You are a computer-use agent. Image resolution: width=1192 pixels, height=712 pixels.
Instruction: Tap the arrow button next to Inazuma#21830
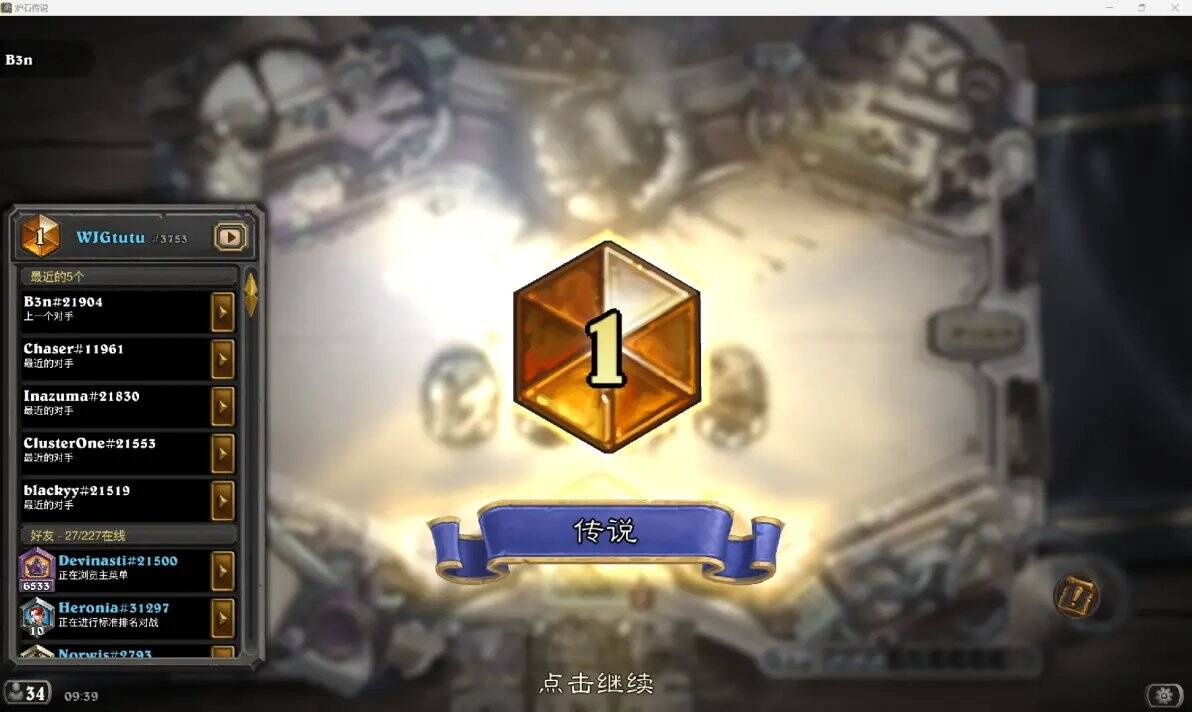tap(222, 406)
